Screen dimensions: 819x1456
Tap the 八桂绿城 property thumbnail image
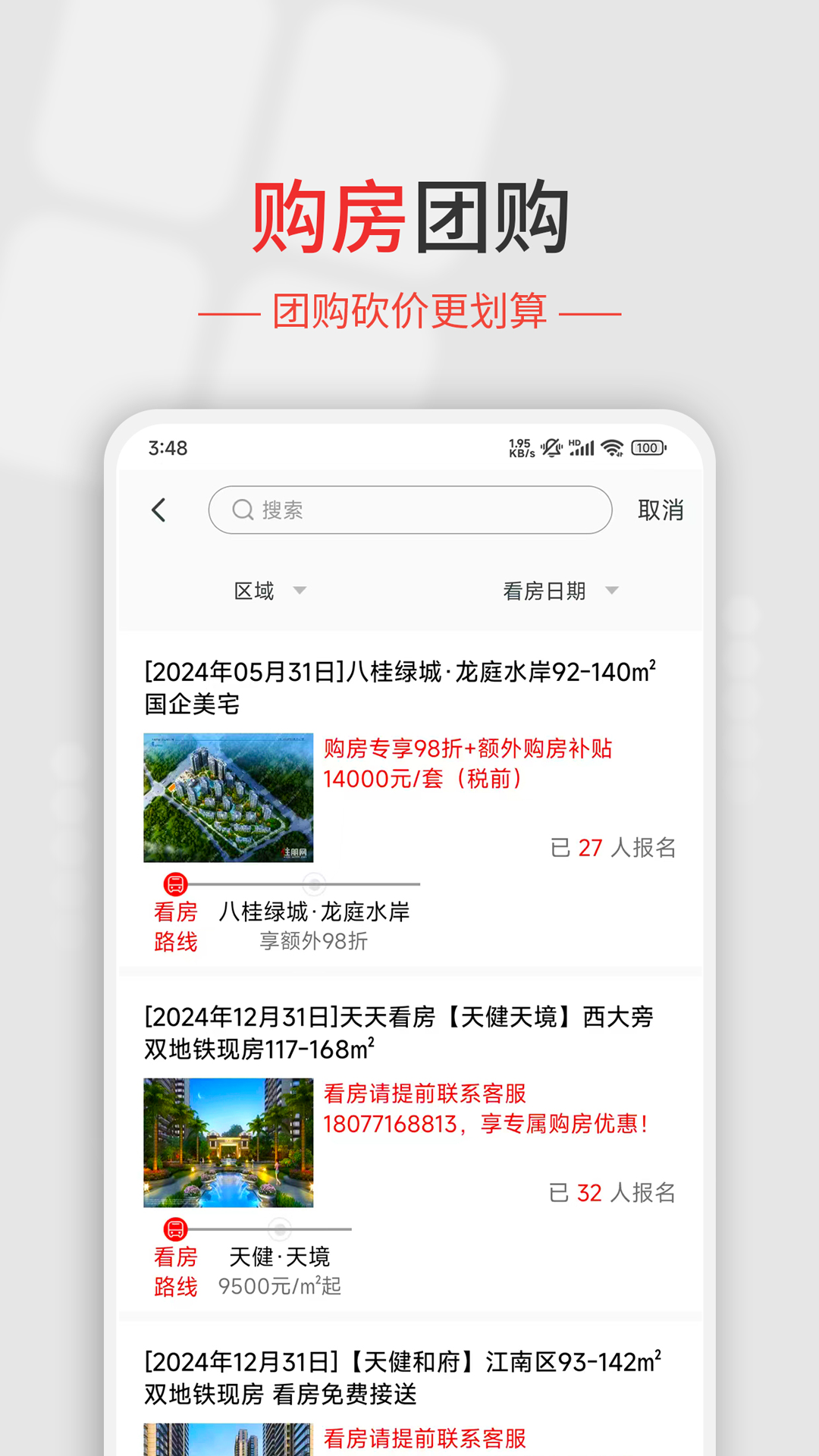(x=228, y=798)
